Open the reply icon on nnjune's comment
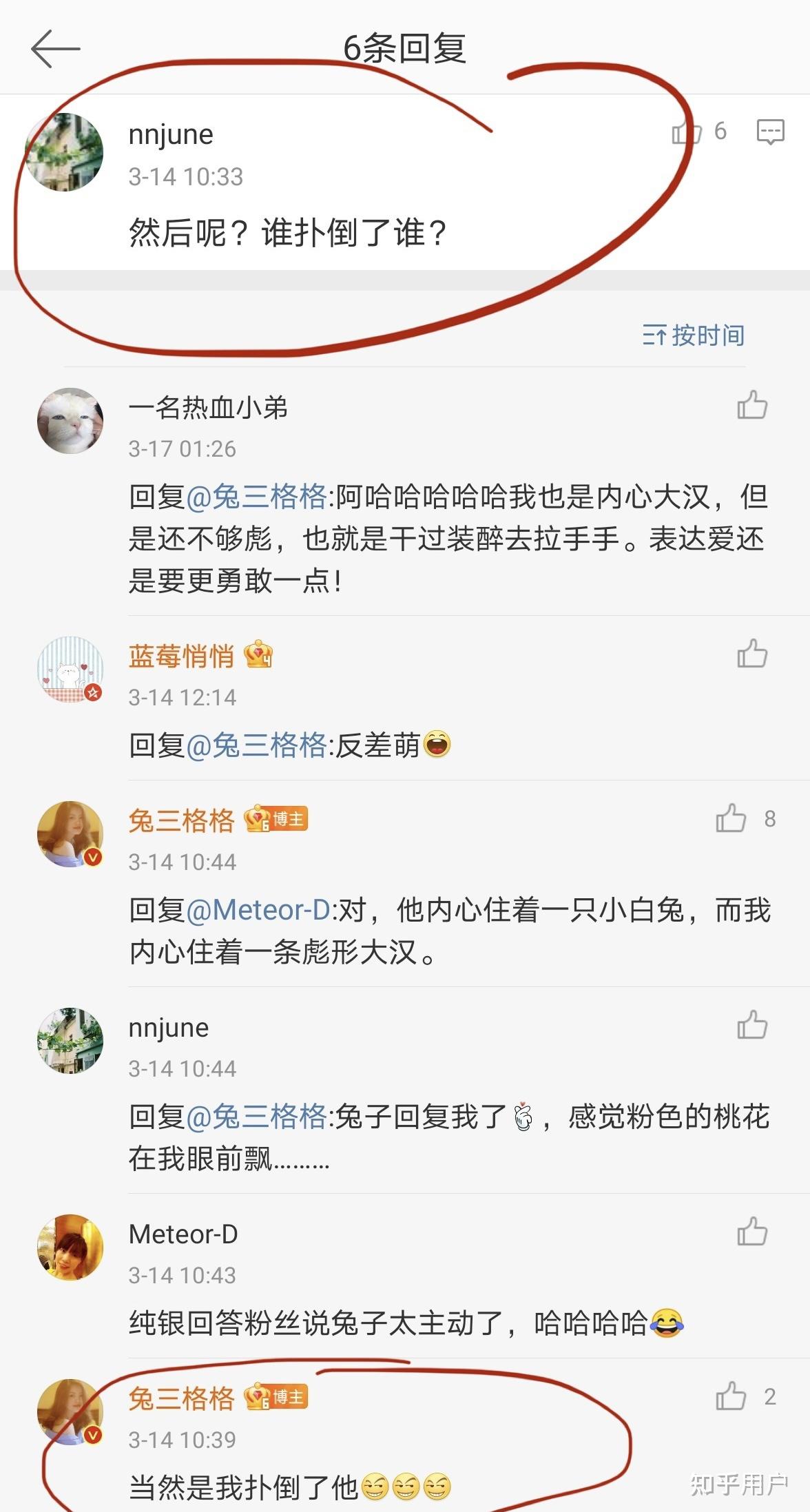Screen dimensions: 810x1512 coord(770,132)
